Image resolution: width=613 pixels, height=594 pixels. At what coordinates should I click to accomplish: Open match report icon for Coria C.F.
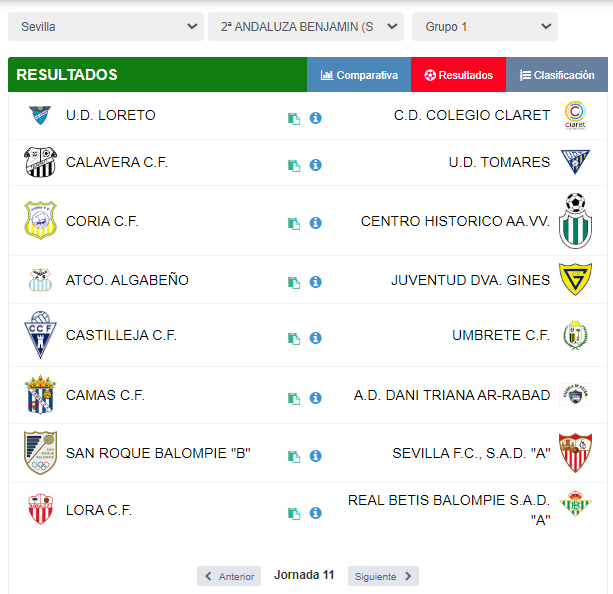294,224
